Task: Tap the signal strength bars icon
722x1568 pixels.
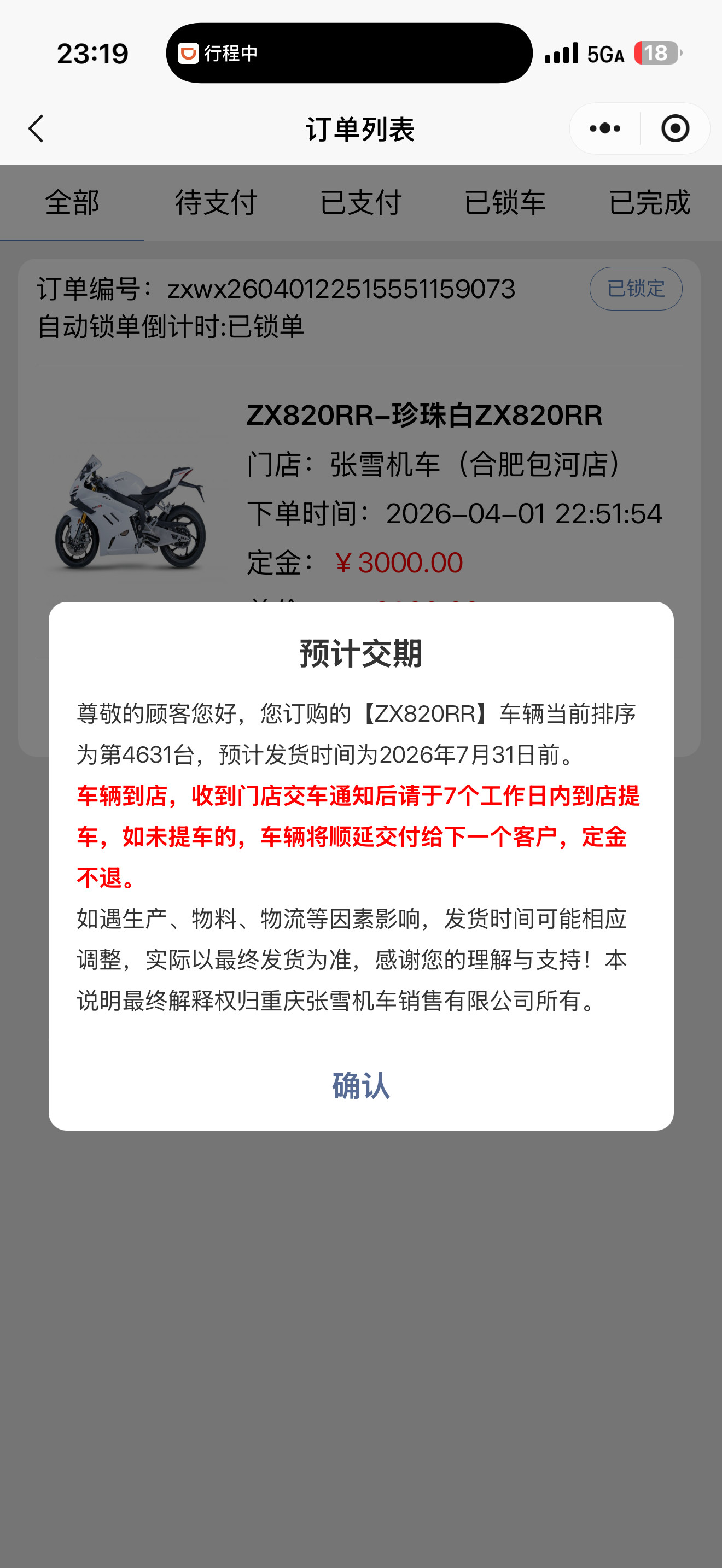Action: pos(561,54)
